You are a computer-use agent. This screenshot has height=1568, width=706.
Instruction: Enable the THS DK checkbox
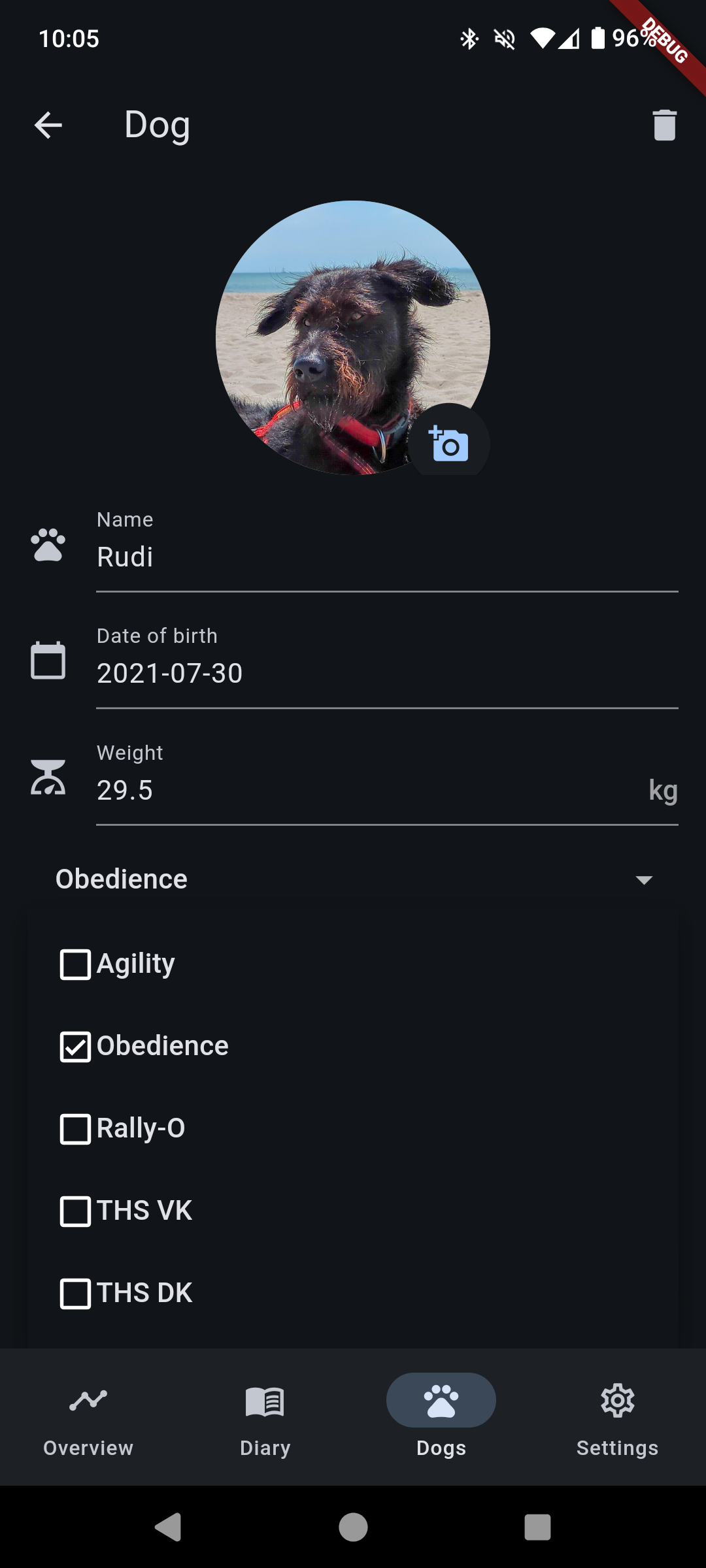click(76, 1294)
